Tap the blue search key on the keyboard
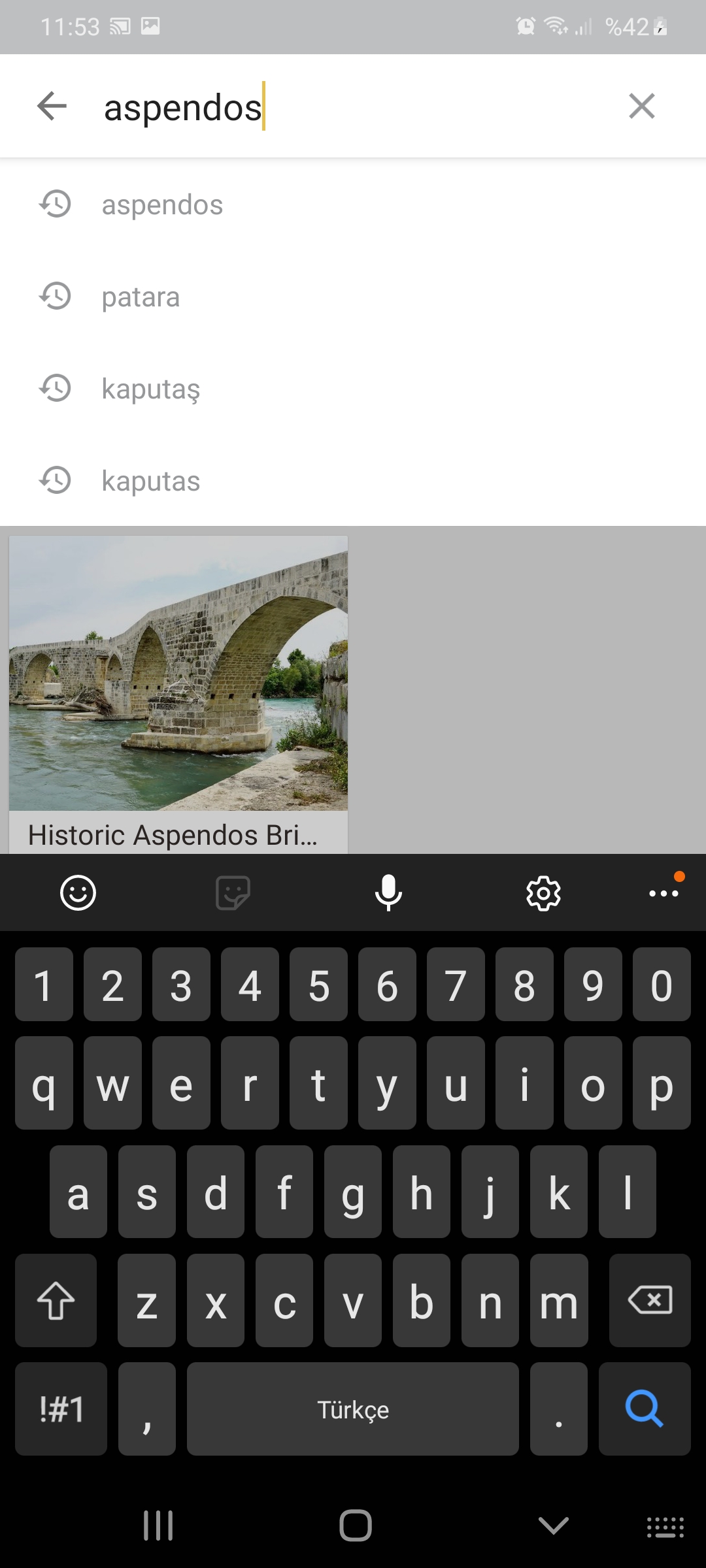706x1568 pixels. (x=644, y=1409)
